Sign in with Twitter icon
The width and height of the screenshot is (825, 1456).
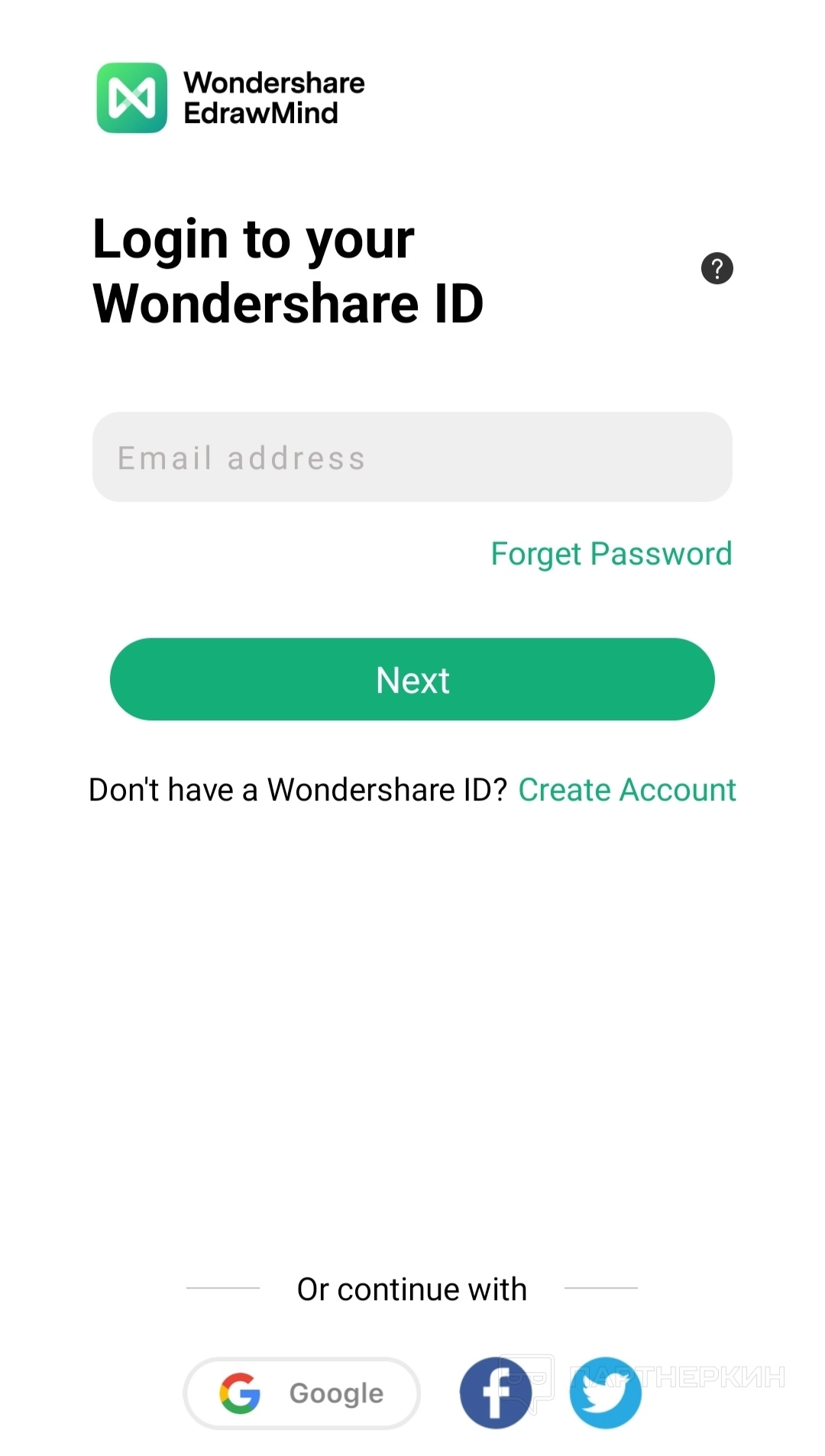point(605,1393)
